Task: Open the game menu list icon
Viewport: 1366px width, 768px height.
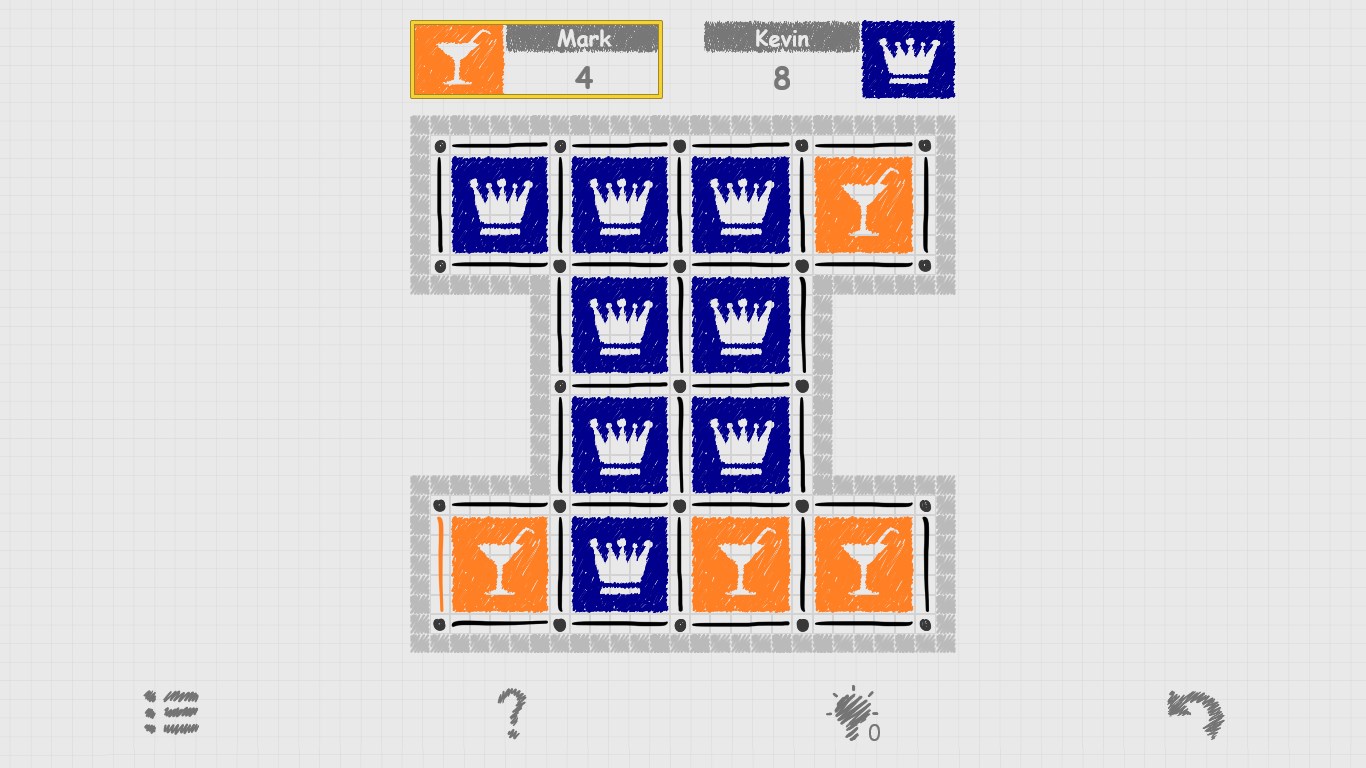Action: 171,713
